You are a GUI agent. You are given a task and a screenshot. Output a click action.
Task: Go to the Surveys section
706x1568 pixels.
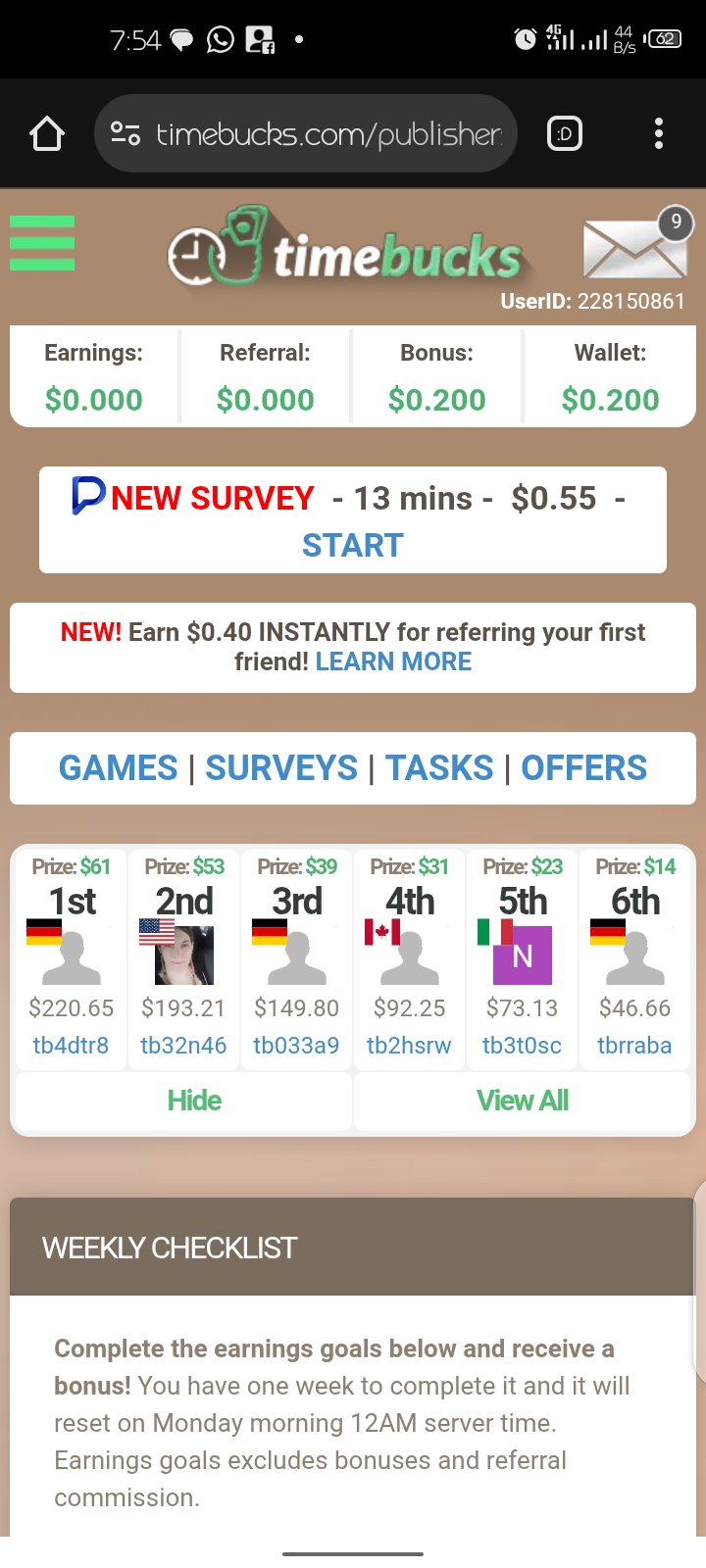(281, 768)
